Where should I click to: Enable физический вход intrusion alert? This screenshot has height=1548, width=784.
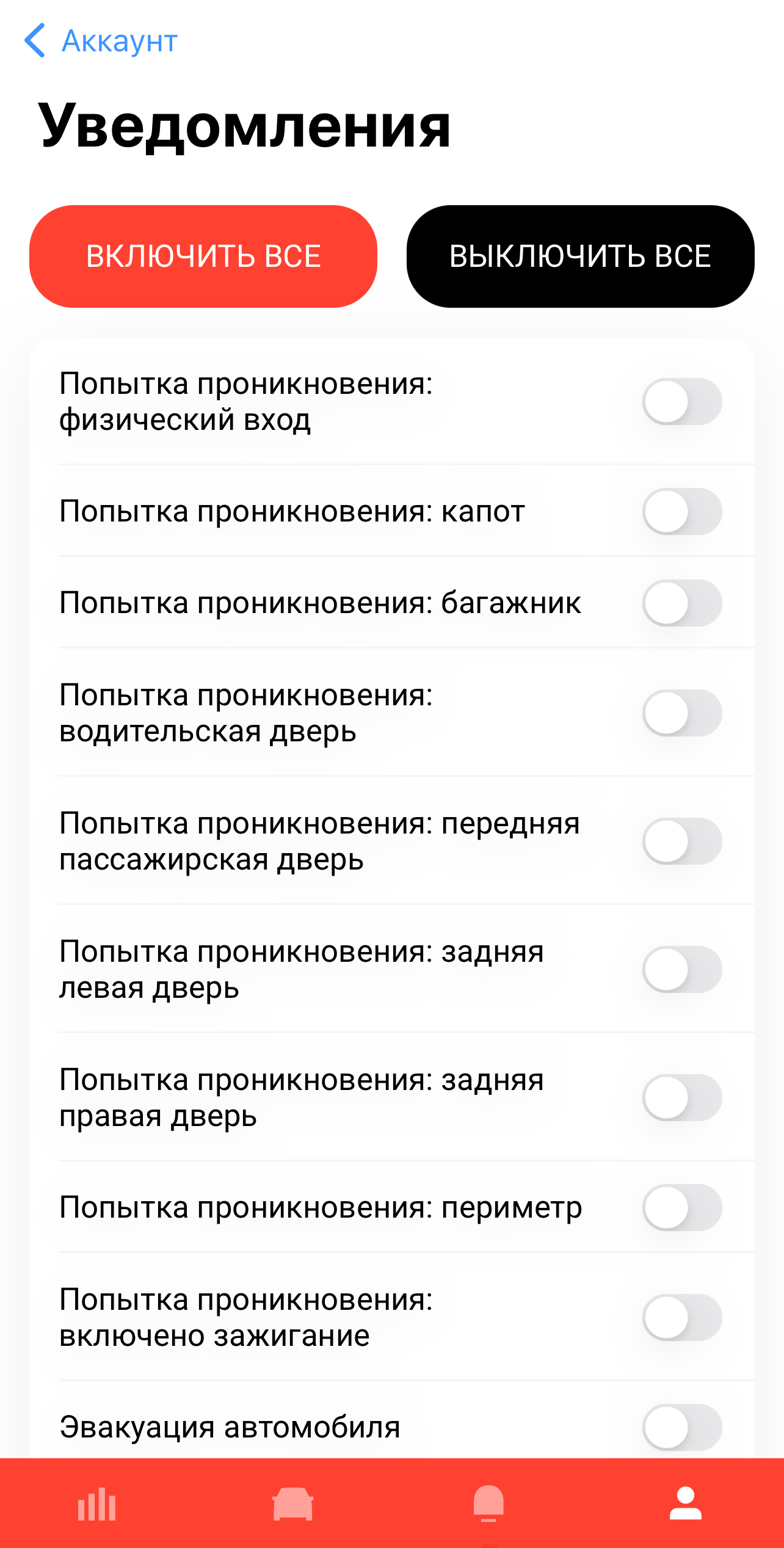[x=681, y=402]
